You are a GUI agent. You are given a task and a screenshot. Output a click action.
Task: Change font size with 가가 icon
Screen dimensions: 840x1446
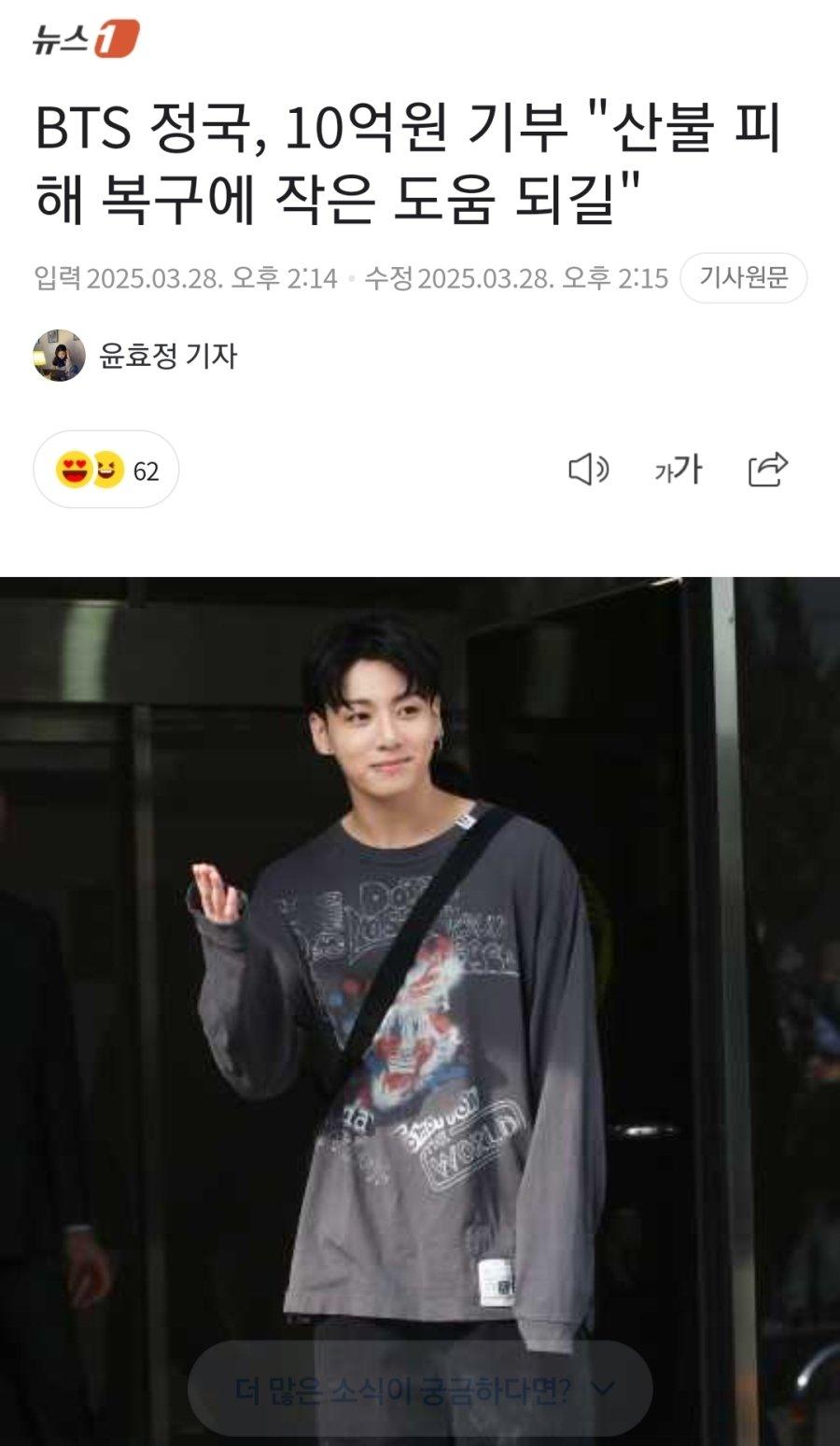(x=678, y=470)
